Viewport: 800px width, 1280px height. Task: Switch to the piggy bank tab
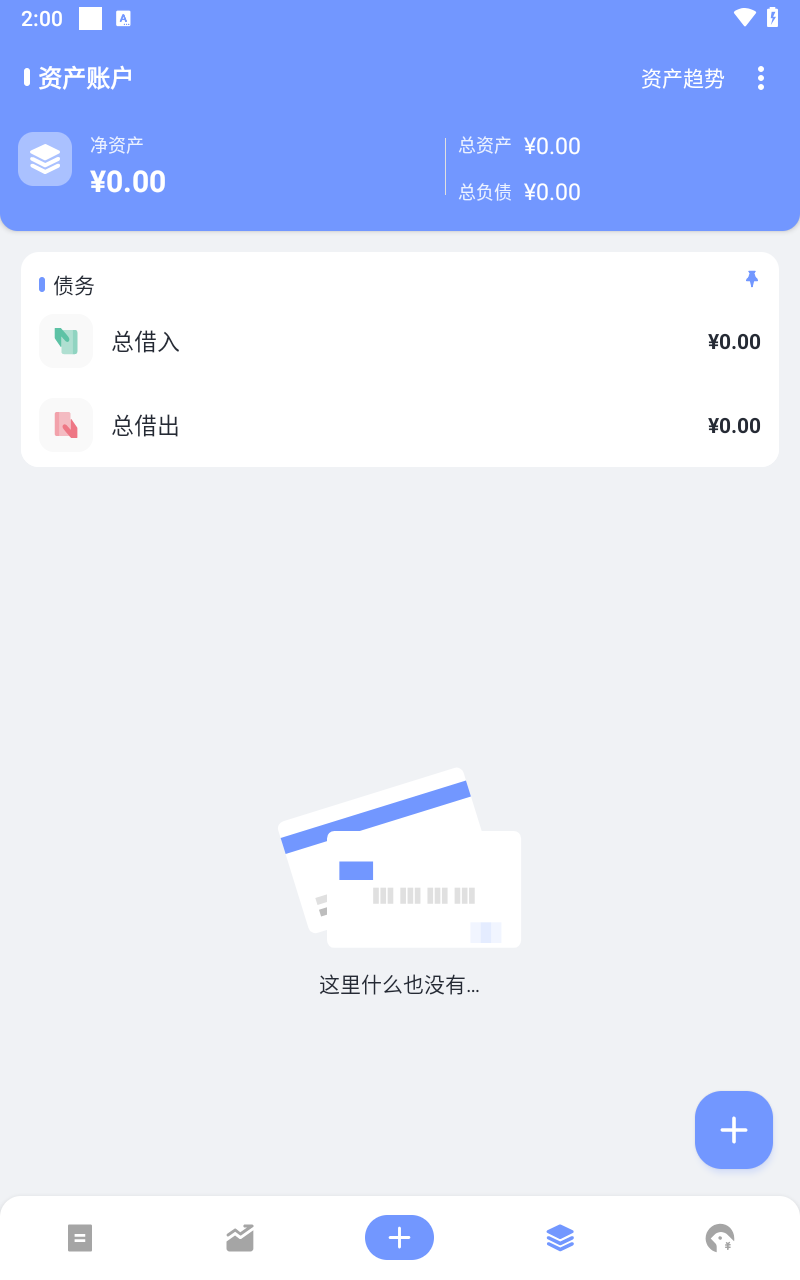[x=719, y=1238]
